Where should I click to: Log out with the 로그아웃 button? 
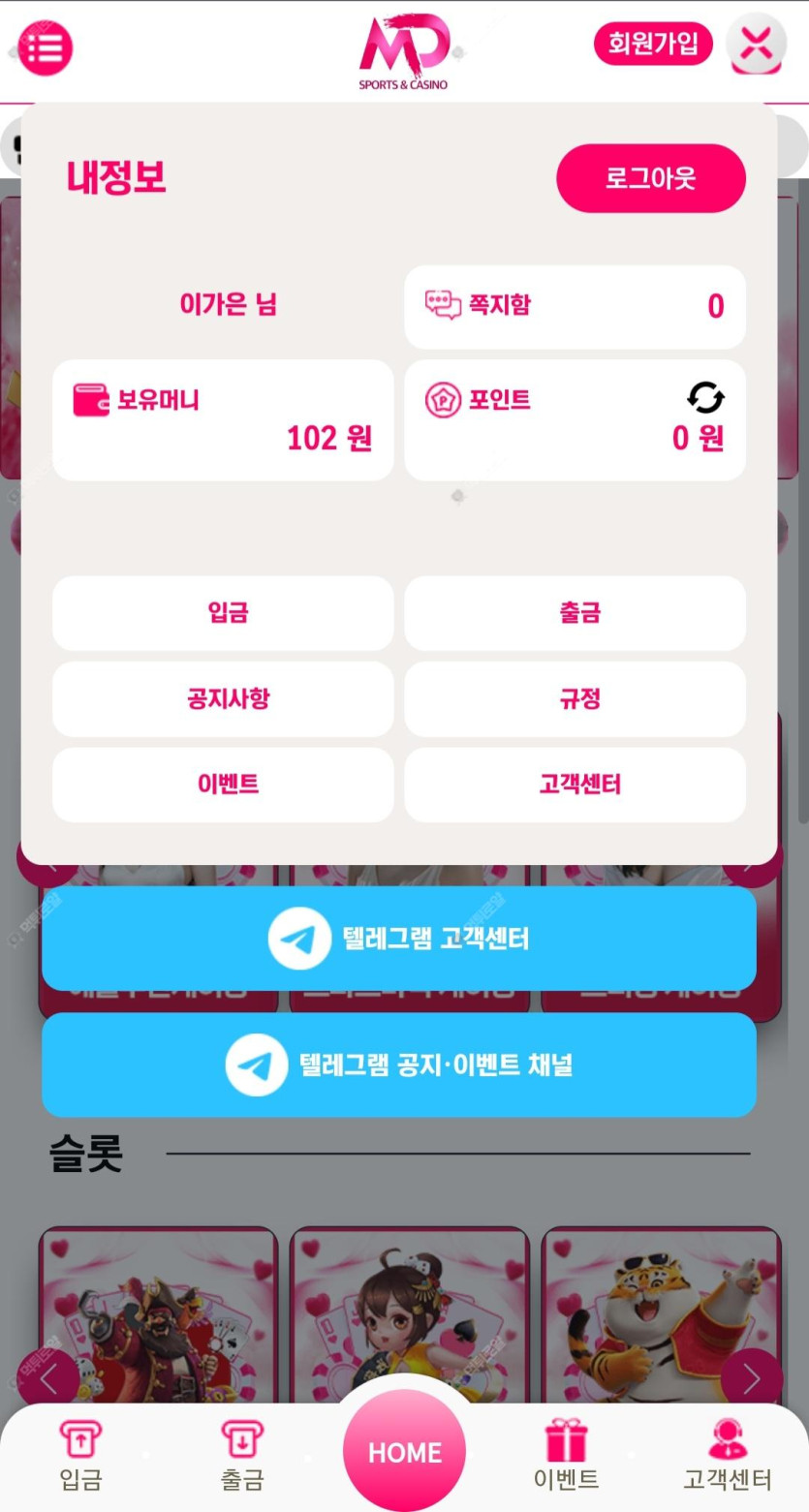[x=650, y=178]
